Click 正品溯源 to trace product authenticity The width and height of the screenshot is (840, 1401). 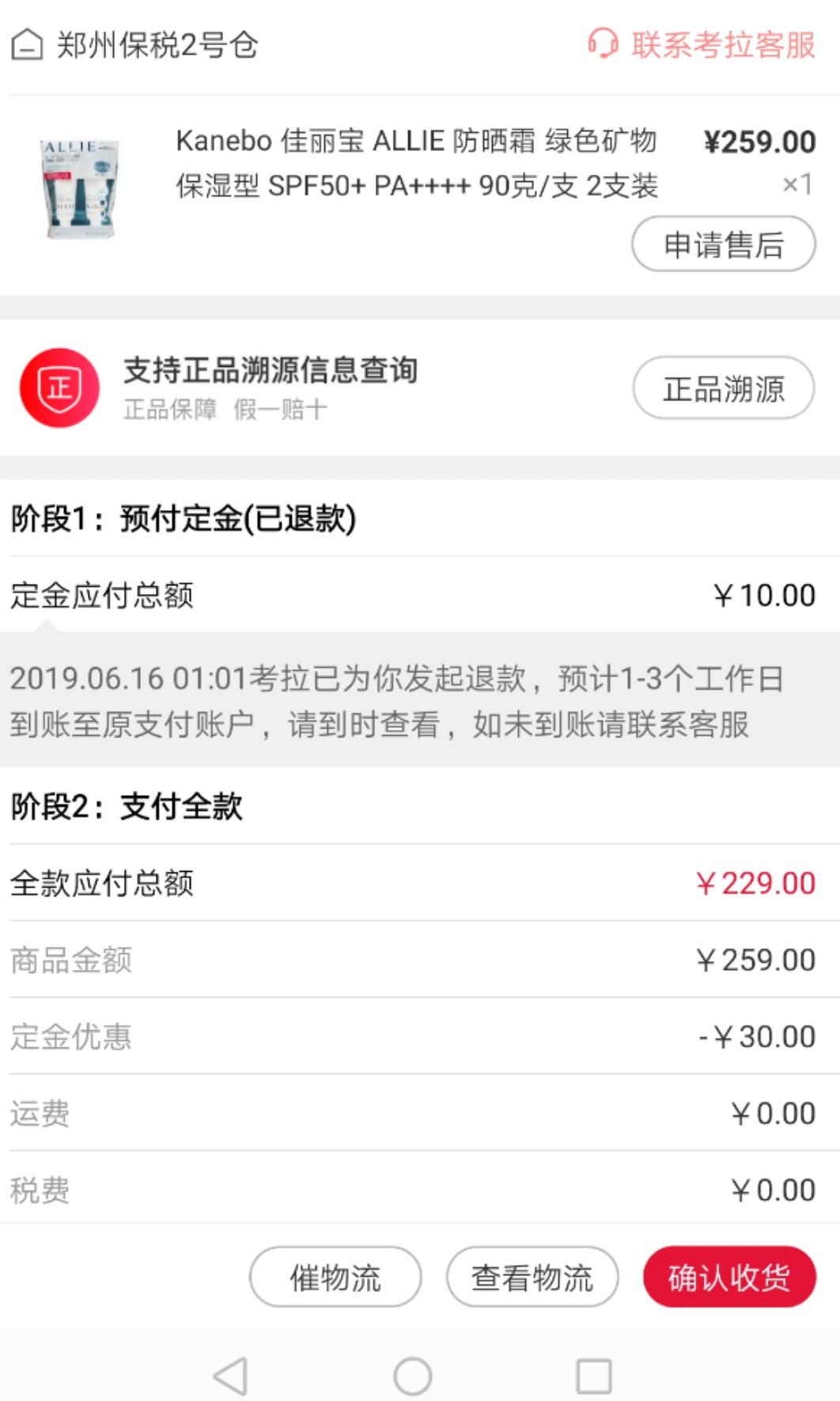click(x=722, y=388)
